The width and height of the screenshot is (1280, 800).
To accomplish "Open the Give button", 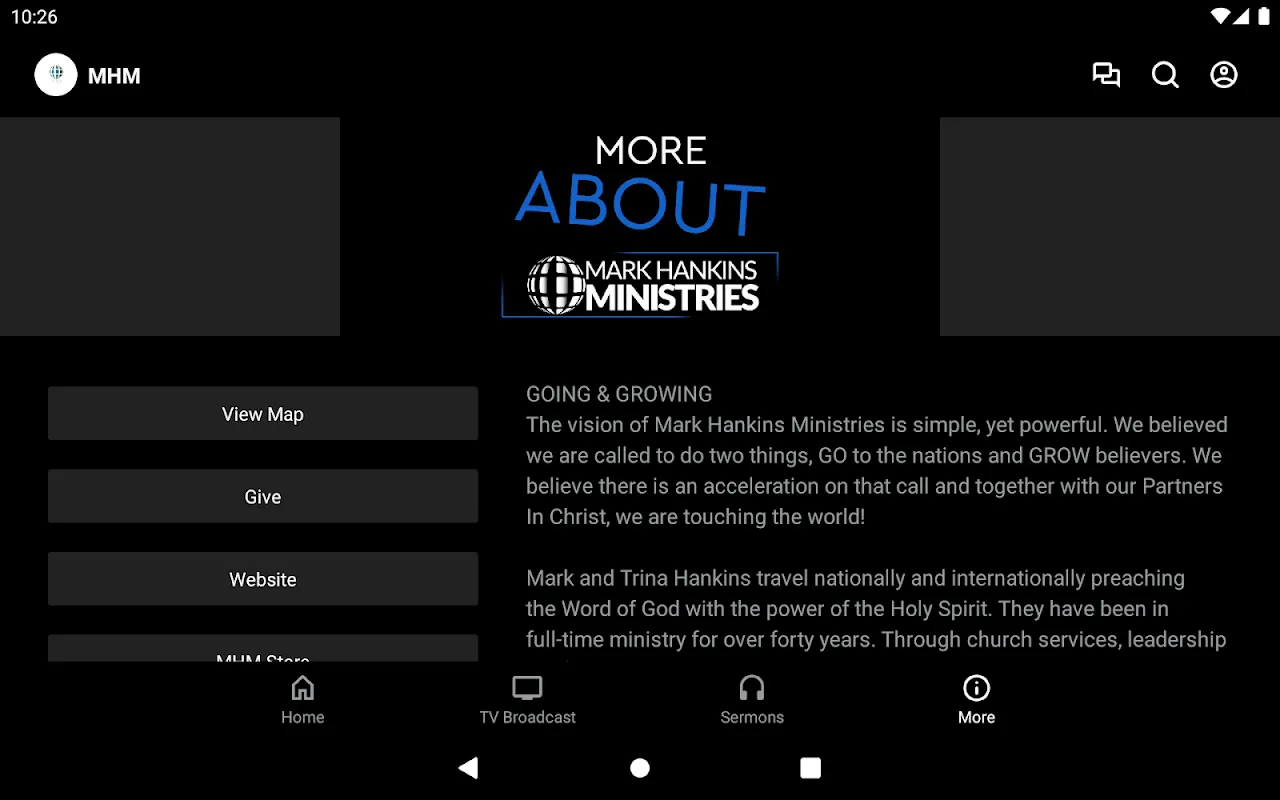I will (x=263, y=497).
